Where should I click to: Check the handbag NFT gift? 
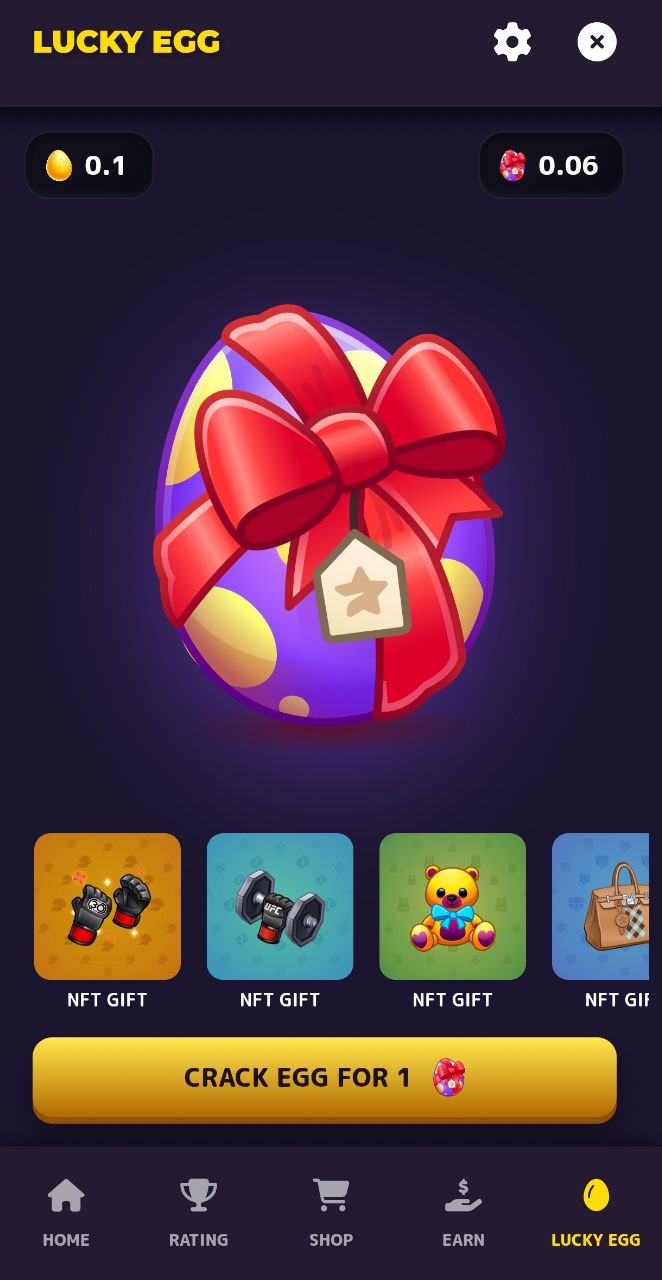[602, 907]
